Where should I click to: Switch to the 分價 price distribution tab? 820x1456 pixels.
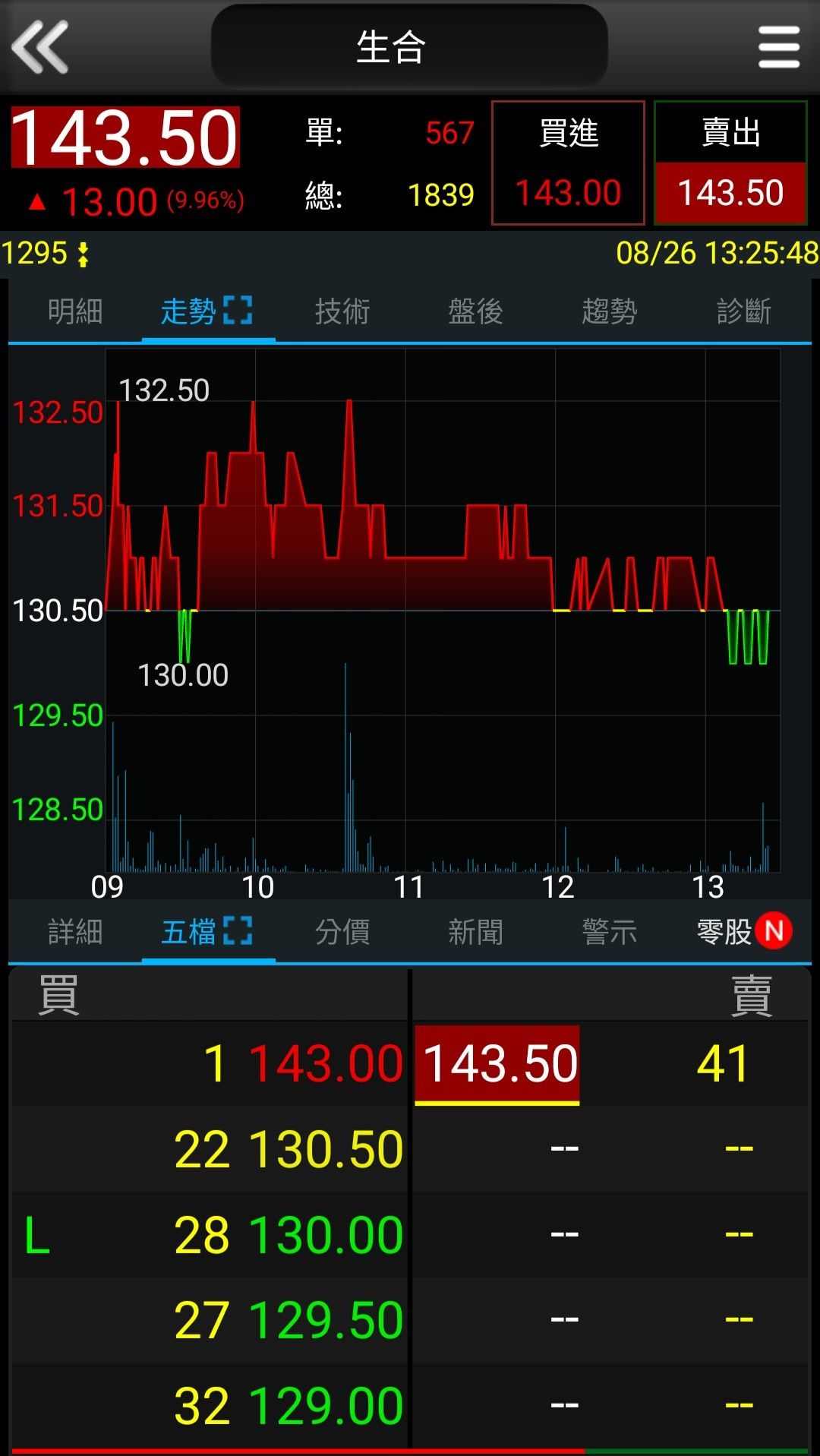342,932
